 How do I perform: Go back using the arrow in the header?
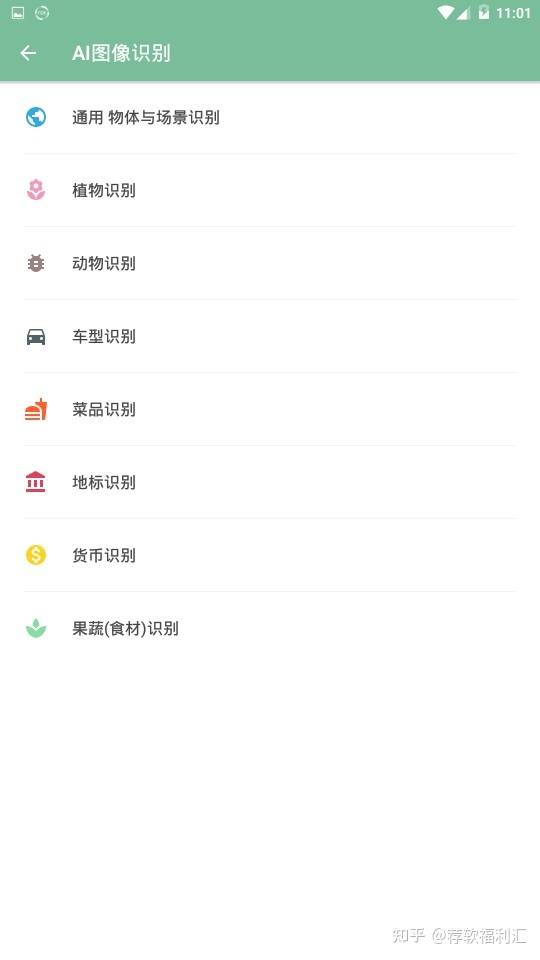[x=28, y=53]
